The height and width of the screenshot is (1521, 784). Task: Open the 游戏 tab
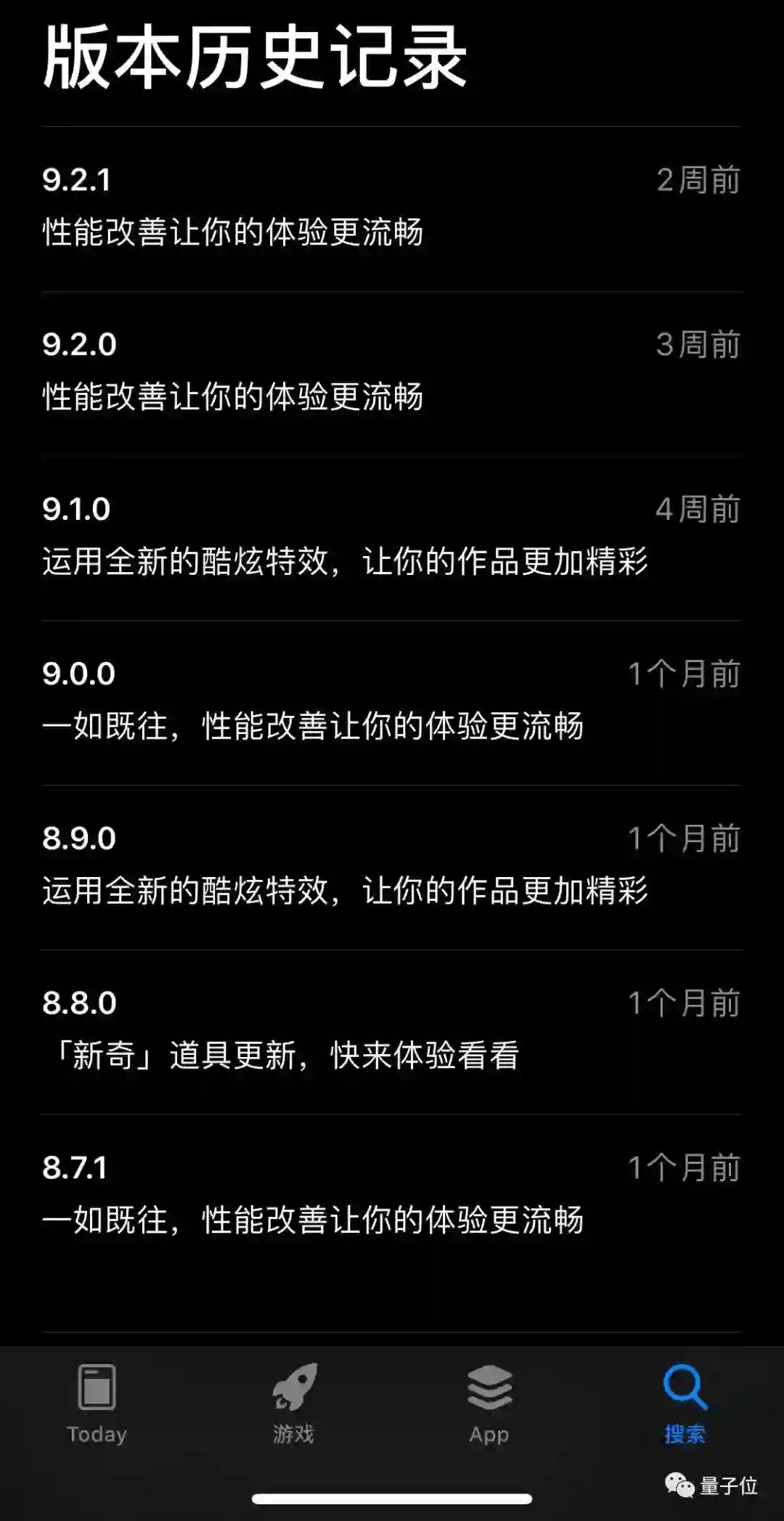[x=293, y=1404]
